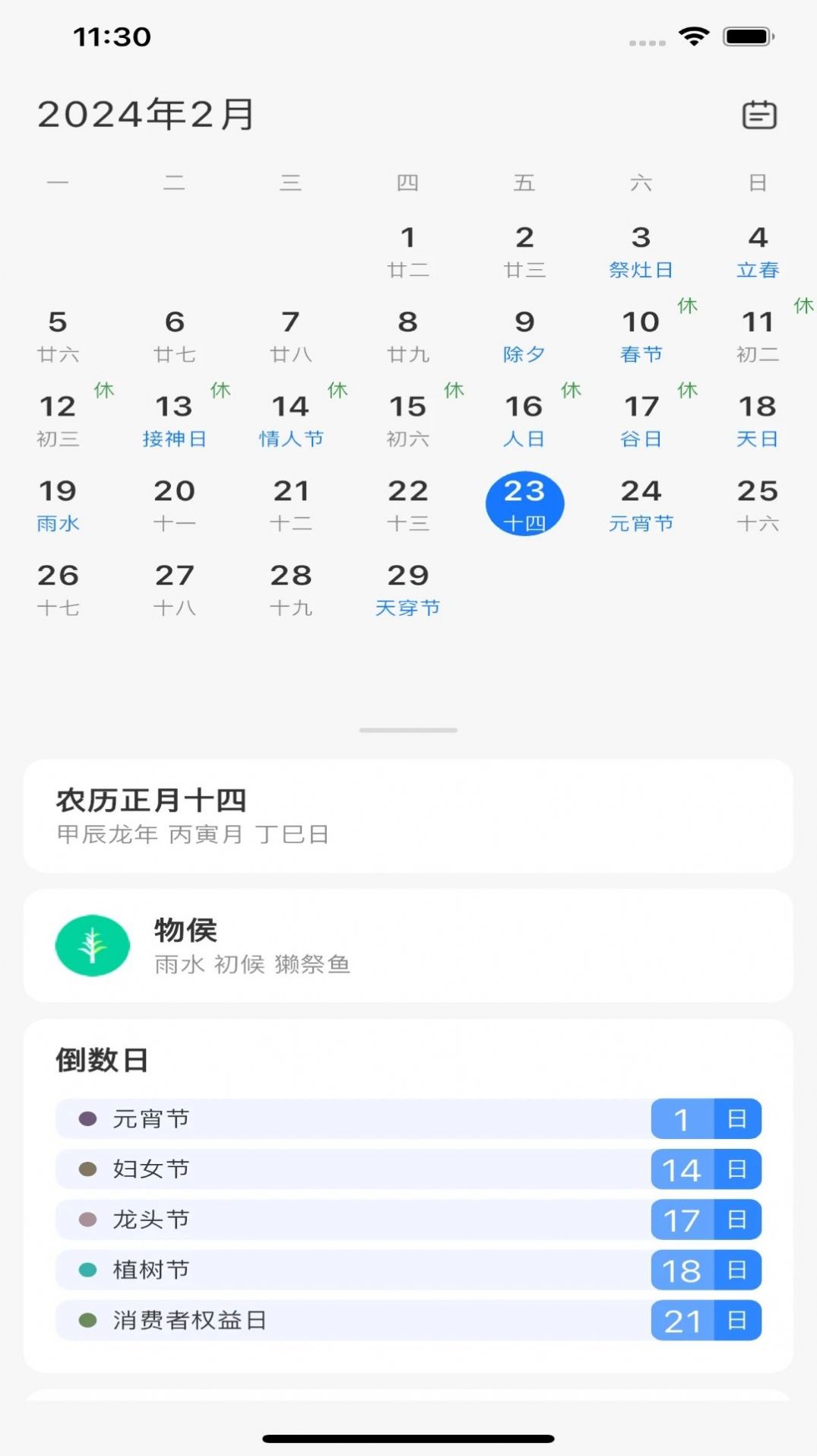
Task: Tap the 休 badge on February 10
Action: coord(686,306)
